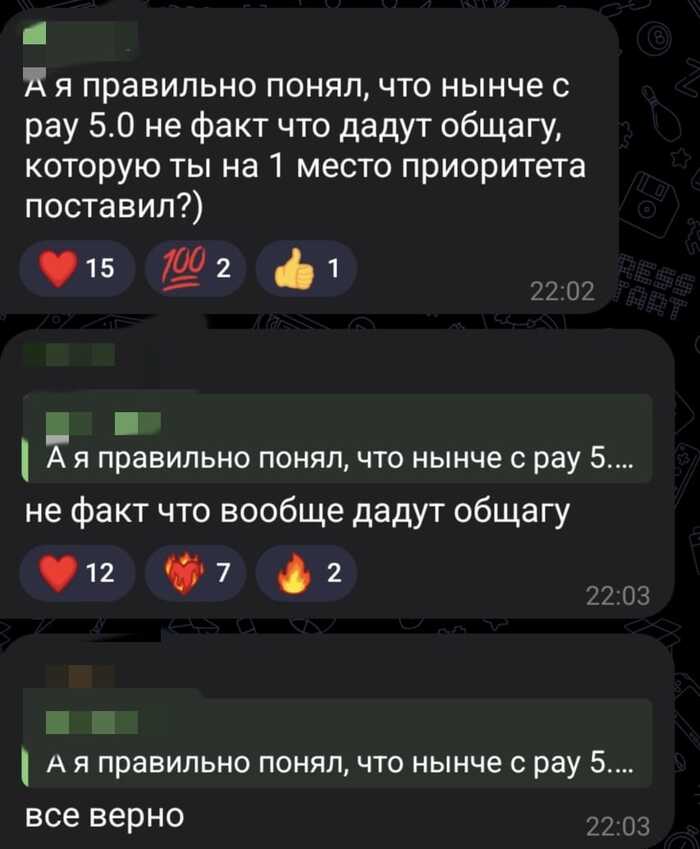
Task: Tap the burning heart reaction with 7
Action: tap(194, 573)
